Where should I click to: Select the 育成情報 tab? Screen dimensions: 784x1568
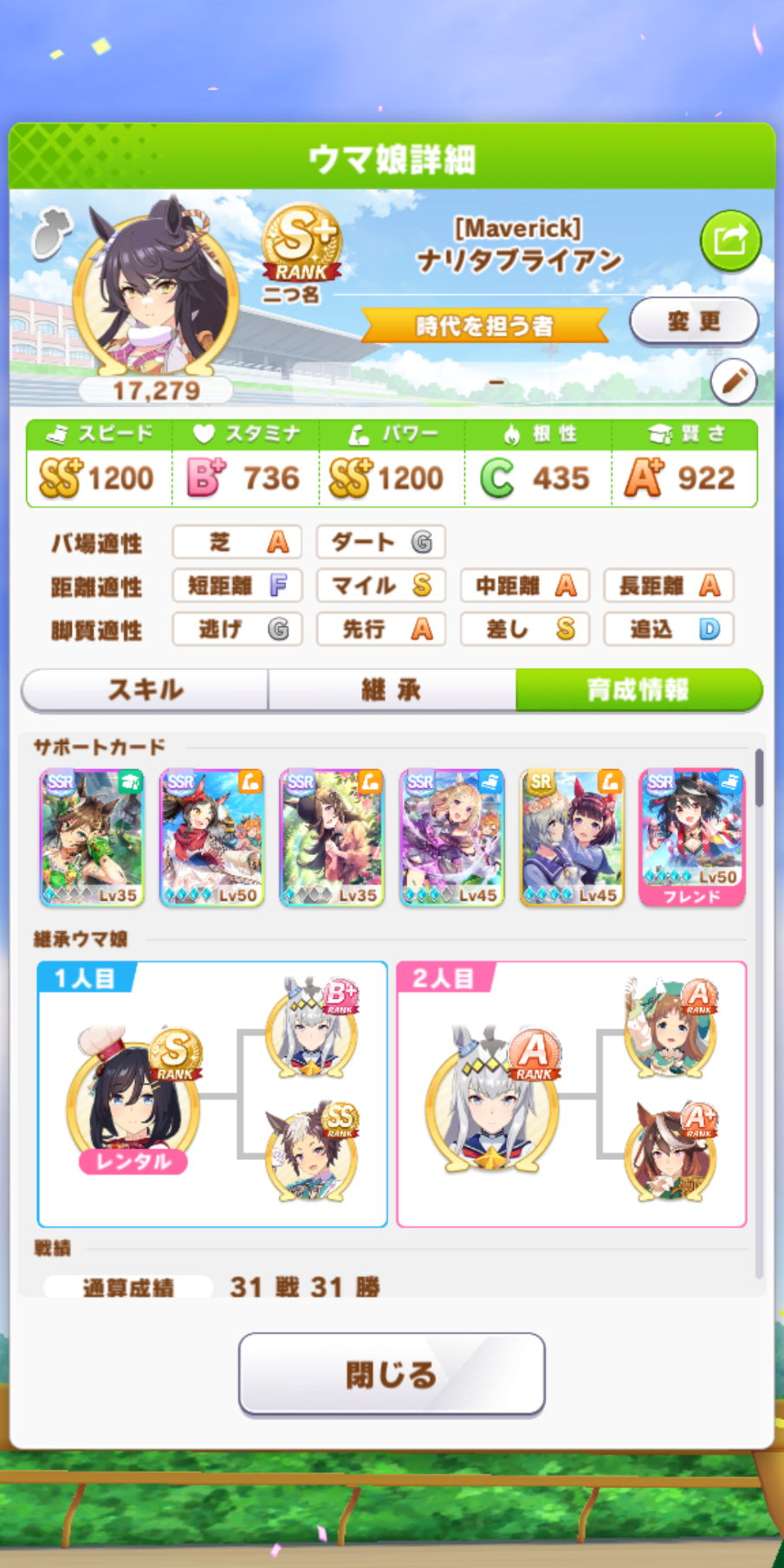tap(639, 690)
